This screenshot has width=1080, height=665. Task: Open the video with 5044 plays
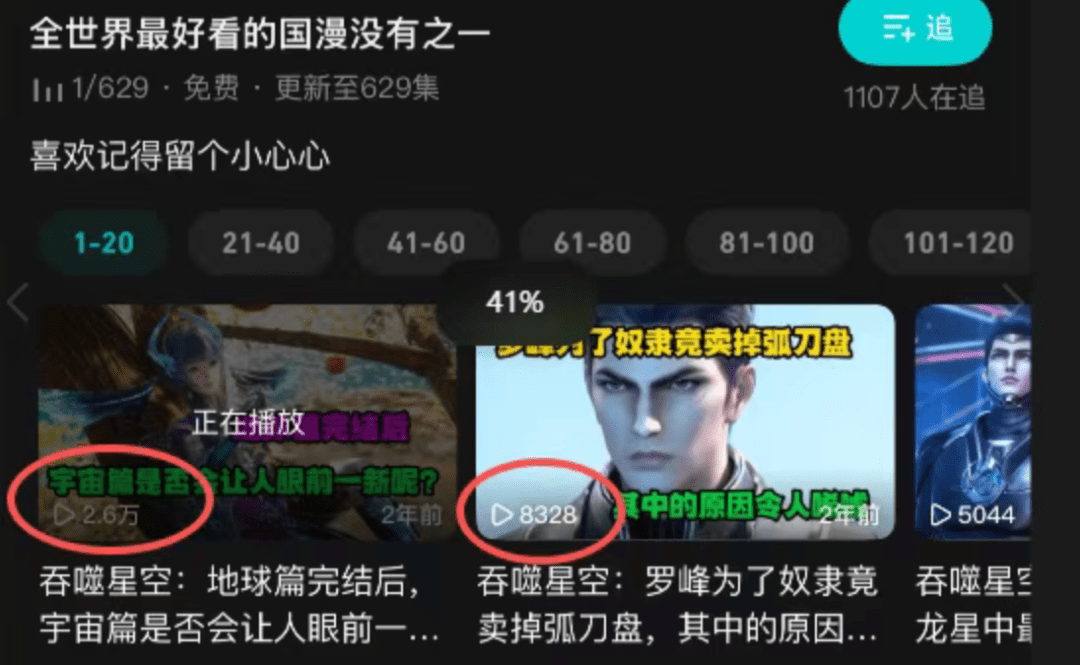tap(972, 422)
